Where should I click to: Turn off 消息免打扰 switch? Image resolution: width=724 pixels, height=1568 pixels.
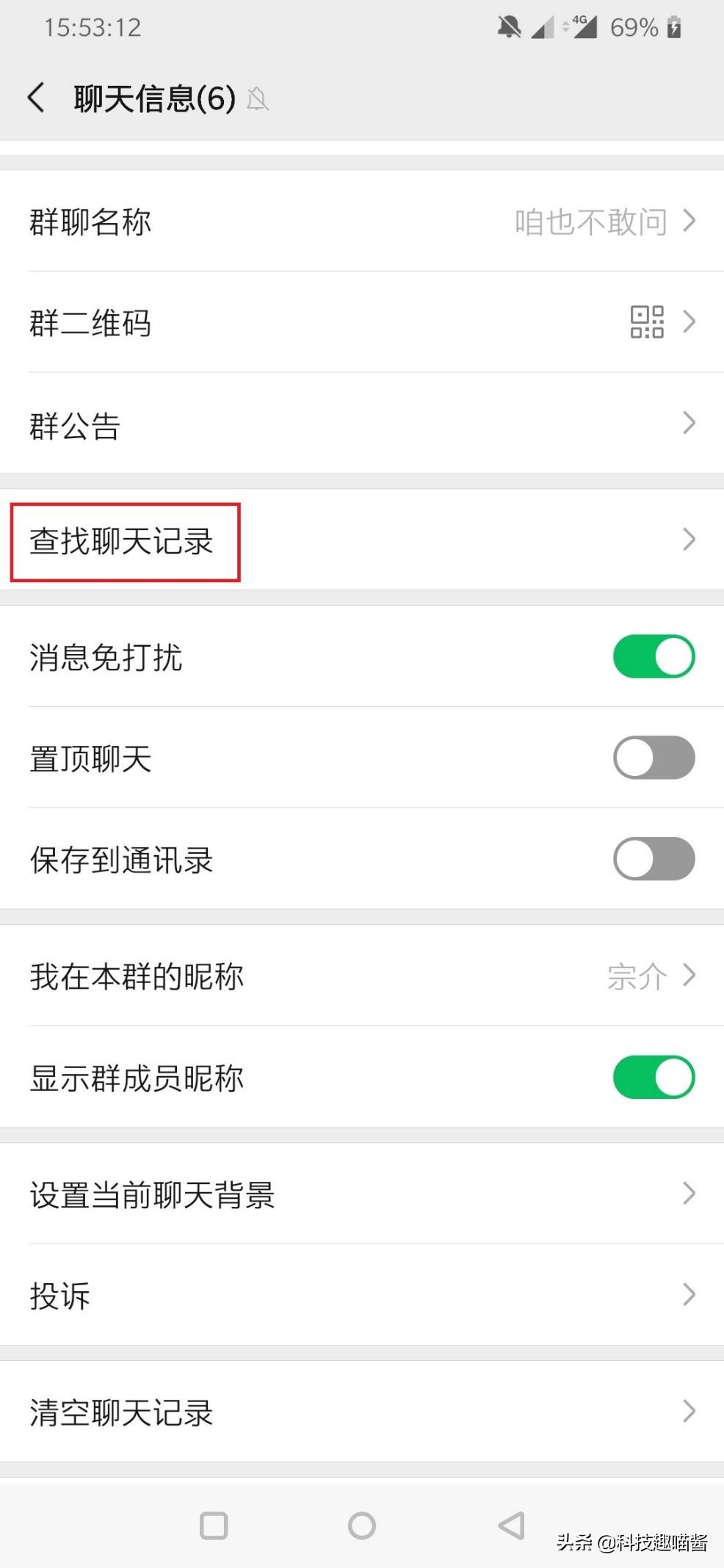pos(654,656)
